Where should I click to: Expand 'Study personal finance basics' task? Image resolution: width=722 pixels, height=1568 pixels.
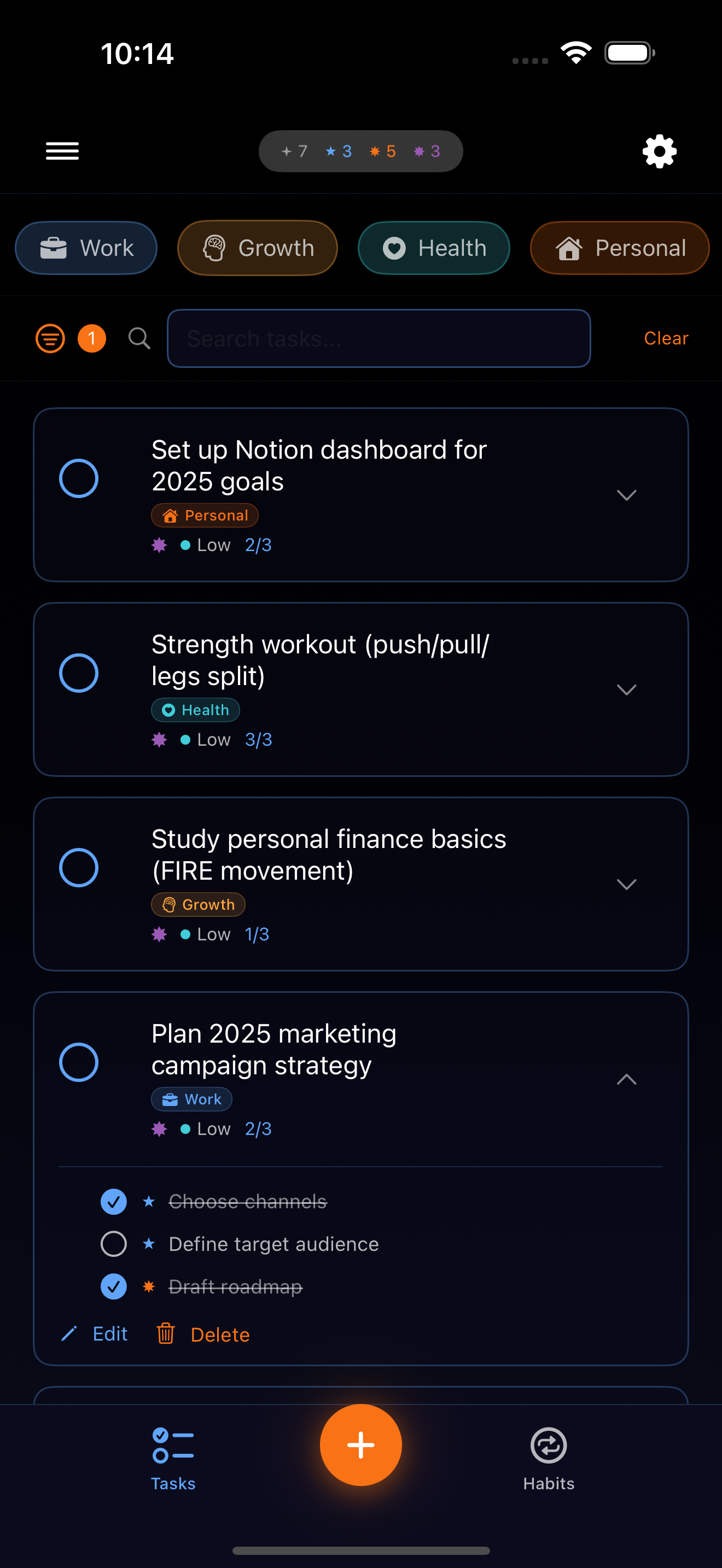[x=626, y=884]
